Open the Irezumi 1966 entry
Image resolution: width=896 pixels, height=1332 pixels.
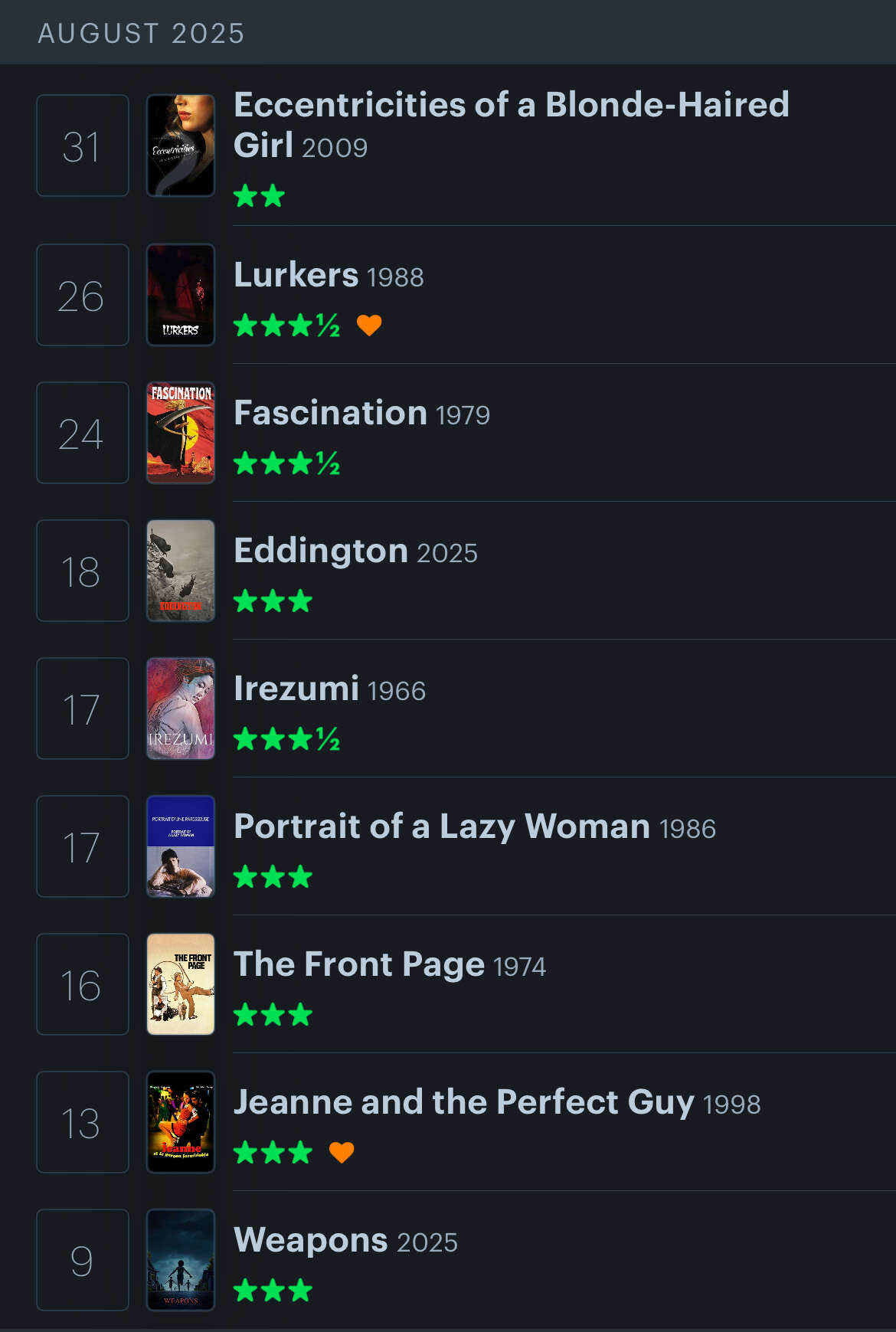coord(296,689)
